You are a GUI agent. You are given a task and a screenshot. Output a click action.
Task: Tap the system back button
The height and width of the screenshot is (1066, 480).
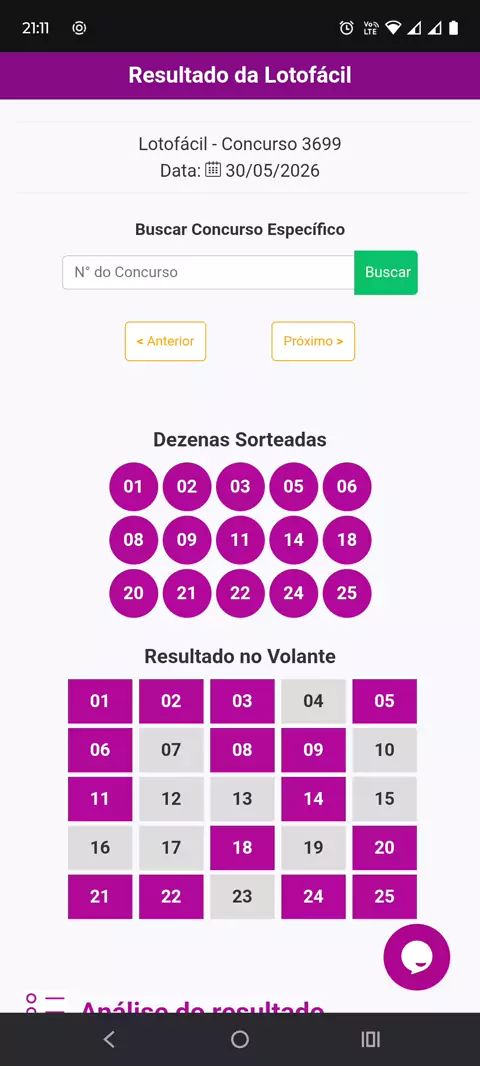click(109, 1039)
